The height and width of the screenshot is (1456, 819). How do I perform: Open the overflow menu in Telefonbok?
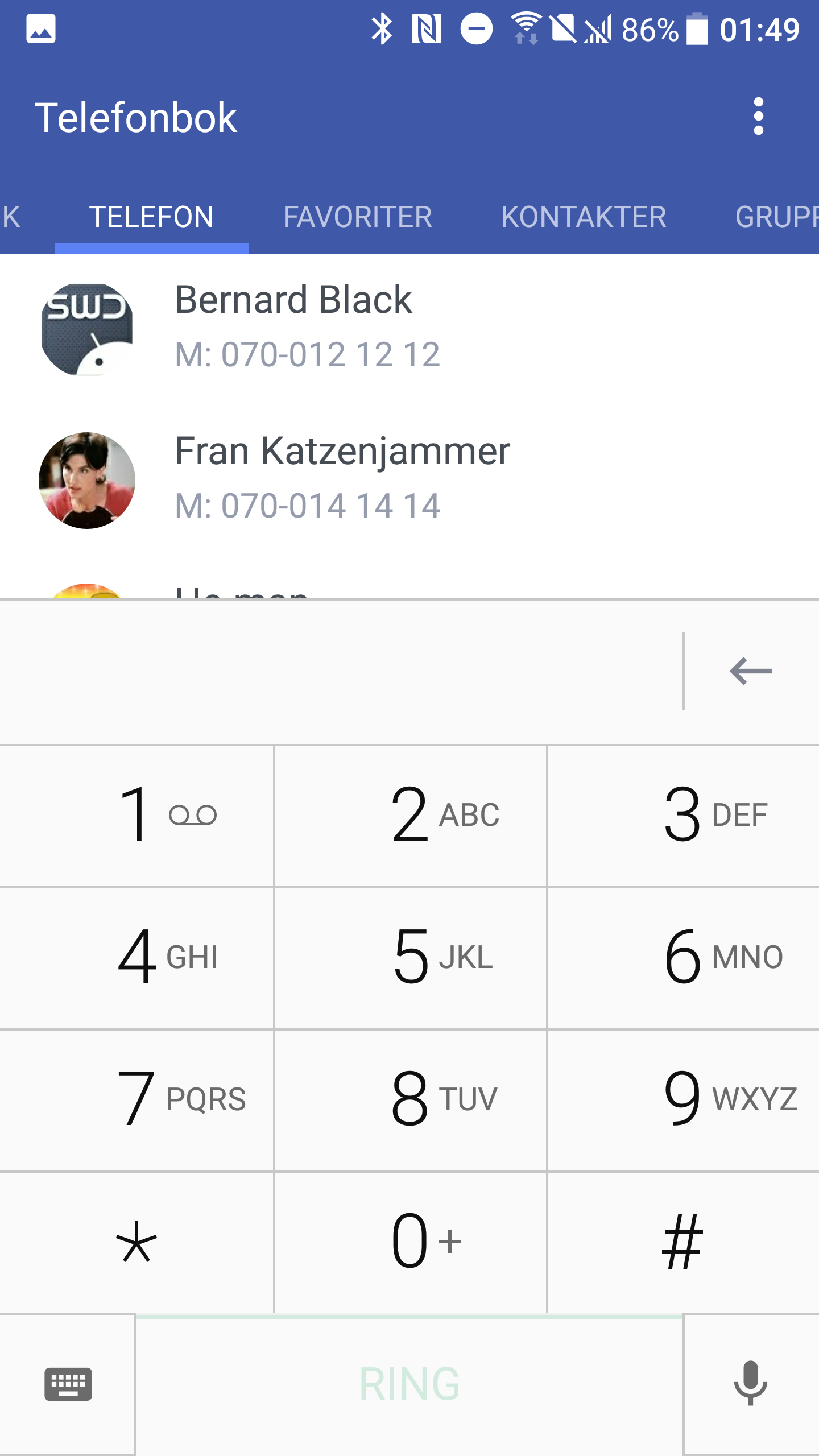(758, 117)
